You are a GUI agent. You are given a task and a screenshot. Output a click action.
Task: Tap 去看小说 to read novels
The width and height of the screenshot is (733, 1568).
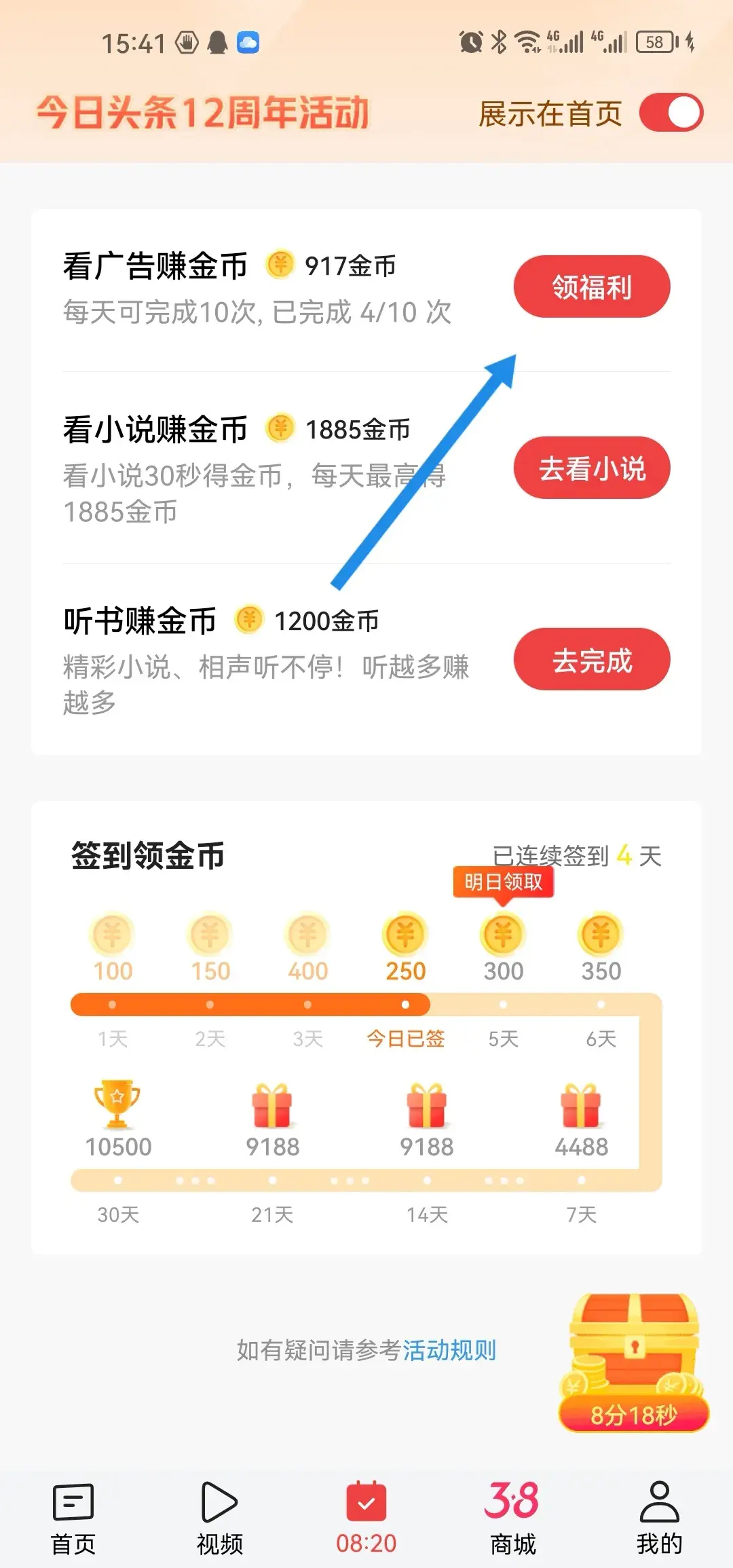coord(591,468)
